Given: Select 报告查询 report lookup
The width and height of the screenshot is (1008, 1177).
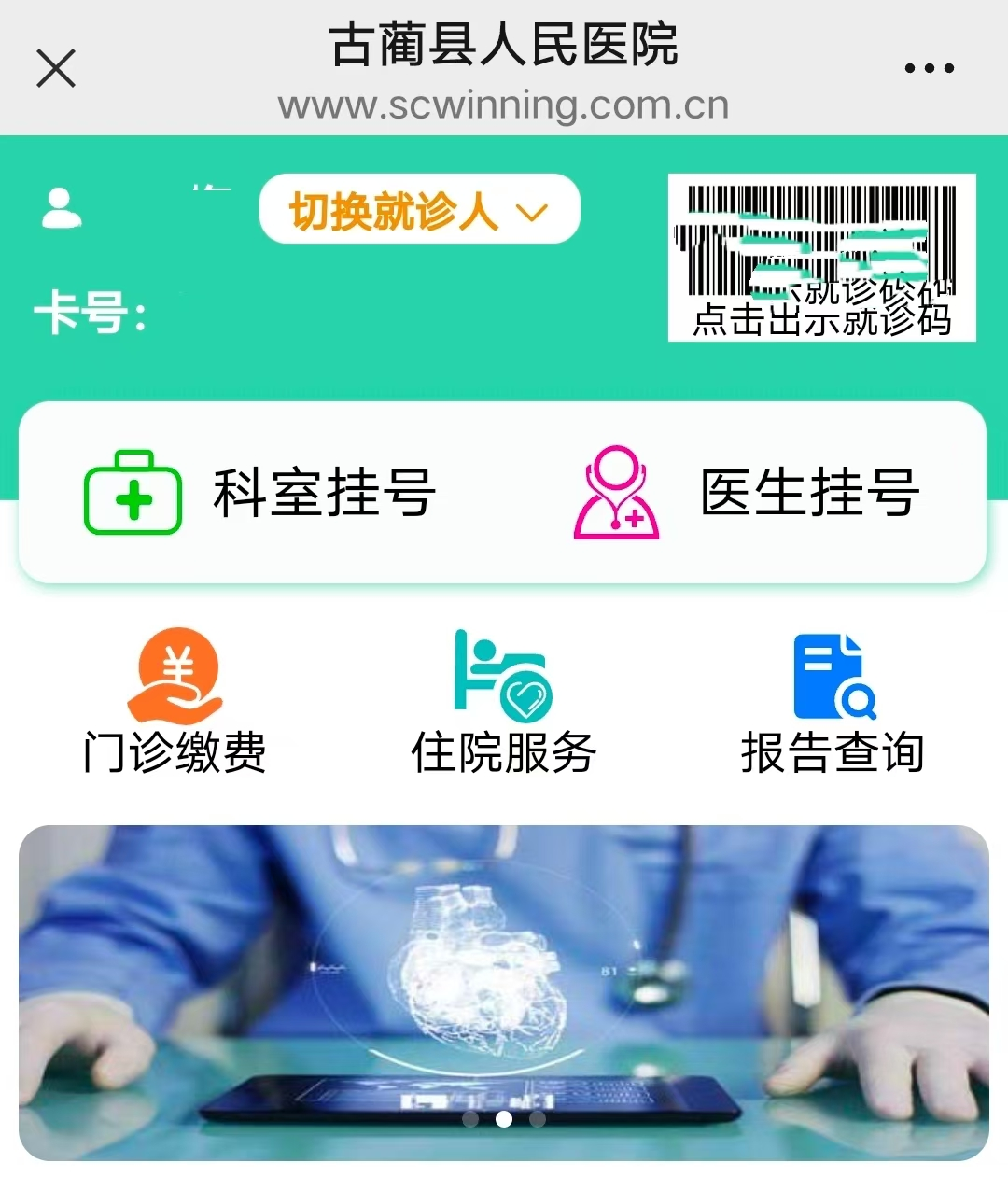Looking at the screenshot, I should 832,702.
